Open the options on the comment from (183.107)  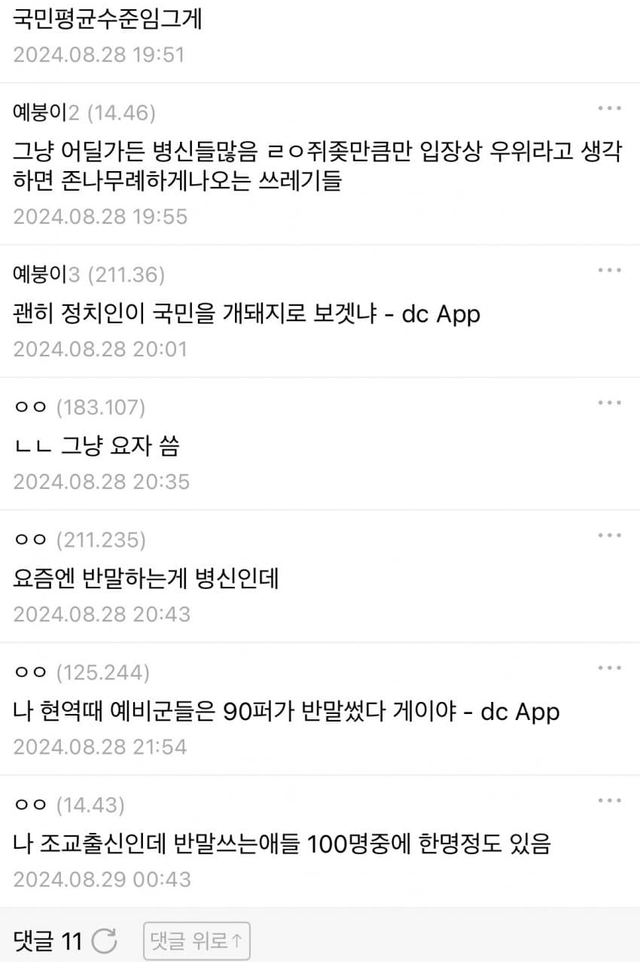tap(610, 403)
